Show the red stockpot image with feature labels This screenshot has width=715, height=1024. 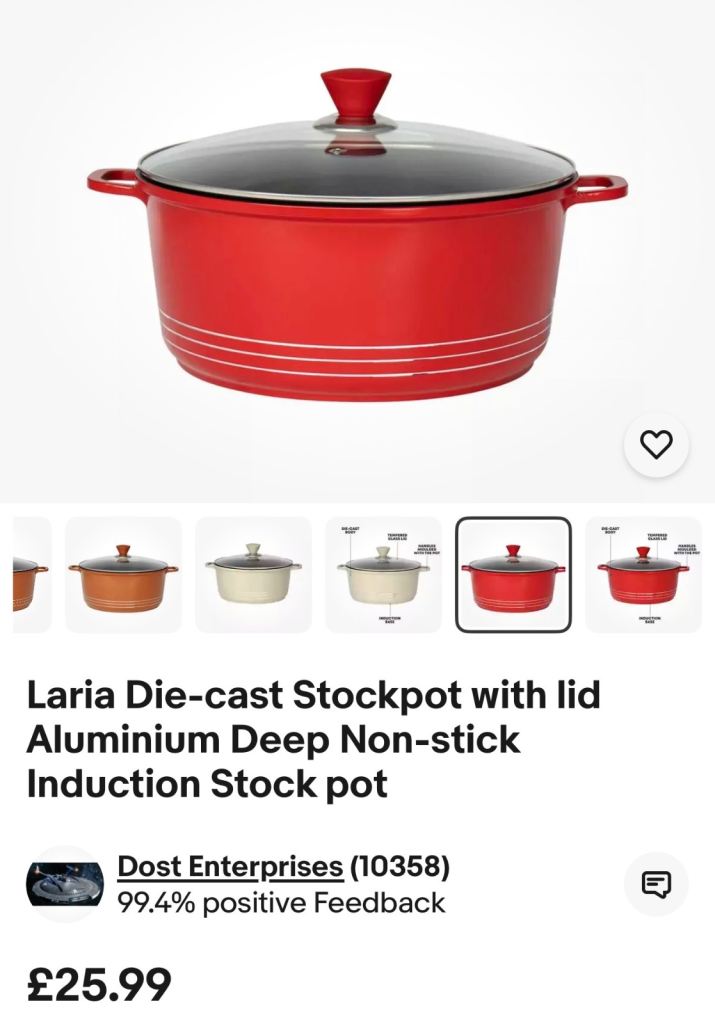[643, 575]
